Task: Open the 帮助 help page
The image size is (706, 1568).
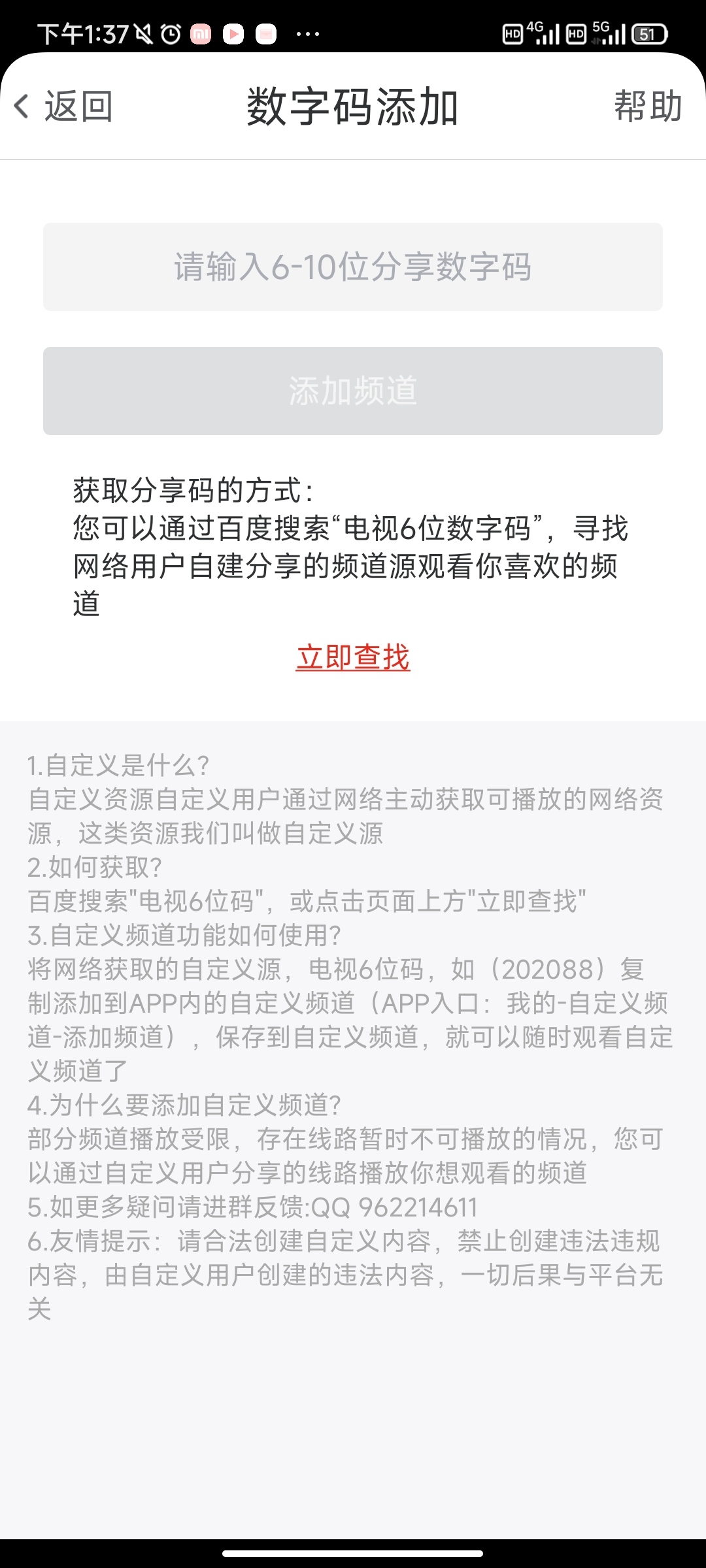Action: tap(647, 106)
